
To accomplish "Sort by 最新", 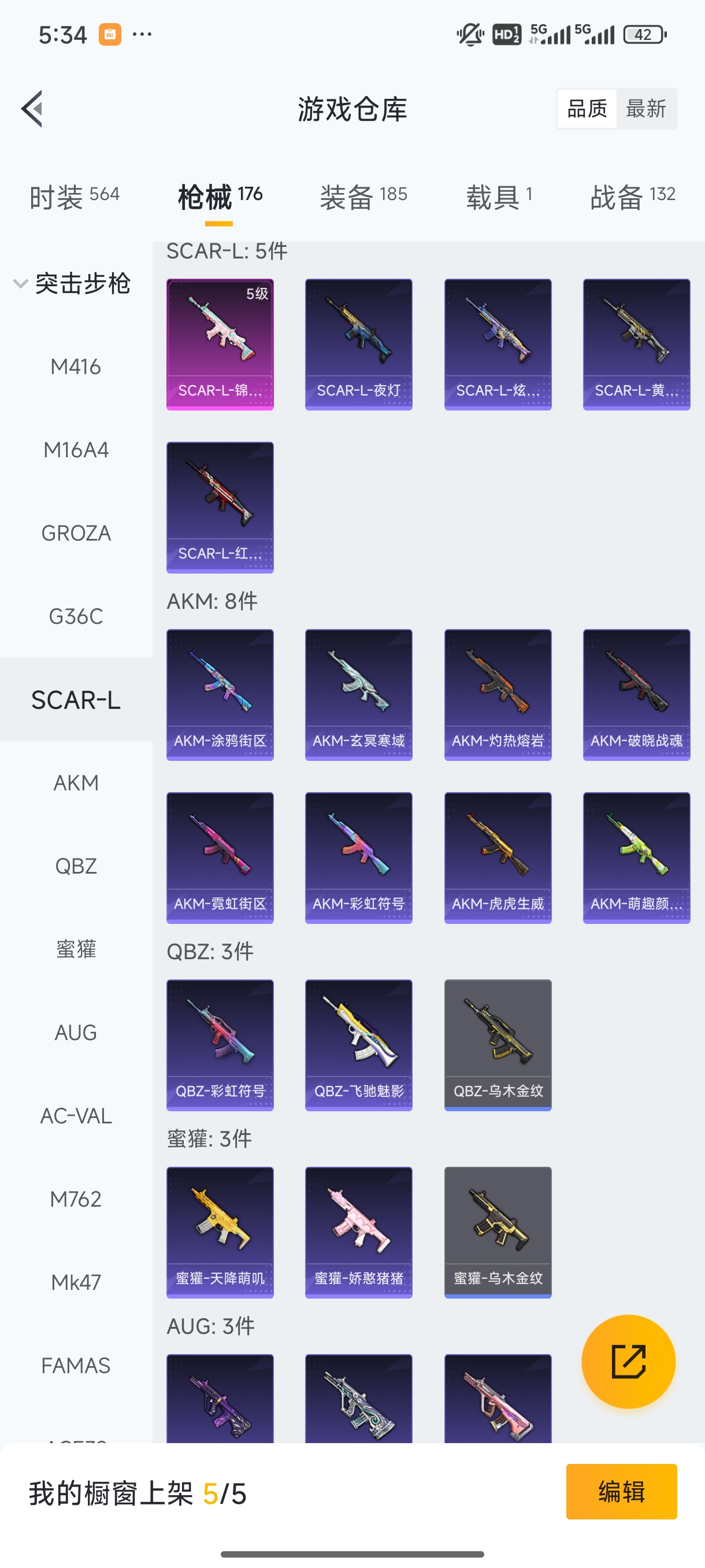I will (645, 109).
